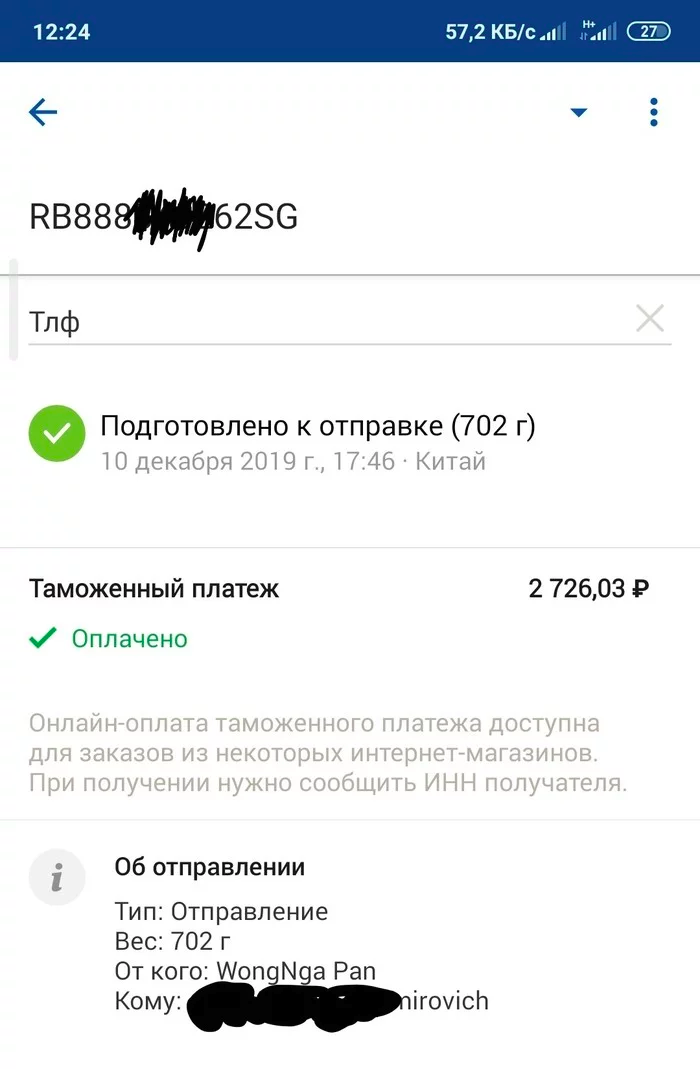
Task: Go back using the arrow icon
Action: (43, 112)
